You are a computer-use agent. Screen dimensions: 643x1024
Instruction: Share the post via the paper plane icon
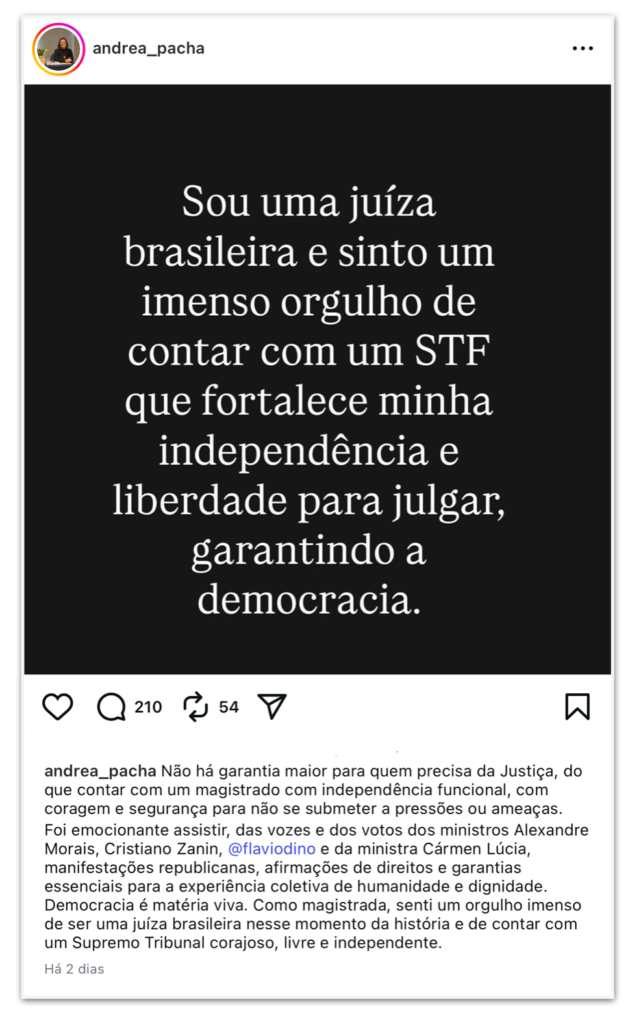coord(272,707)
